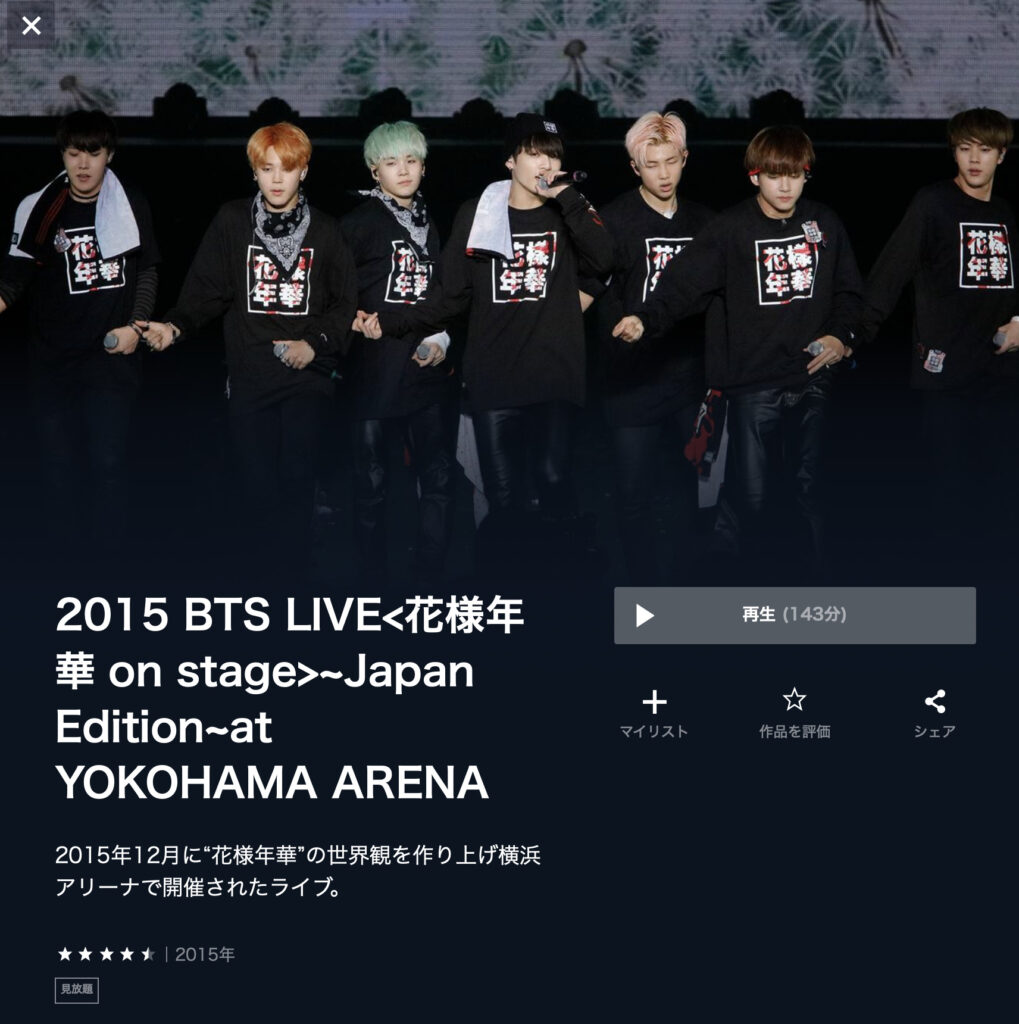Image resolution: width=1019 pixels, height=1024 pixels.
Task: Share this concert via シェア
Action: (934, 713)
